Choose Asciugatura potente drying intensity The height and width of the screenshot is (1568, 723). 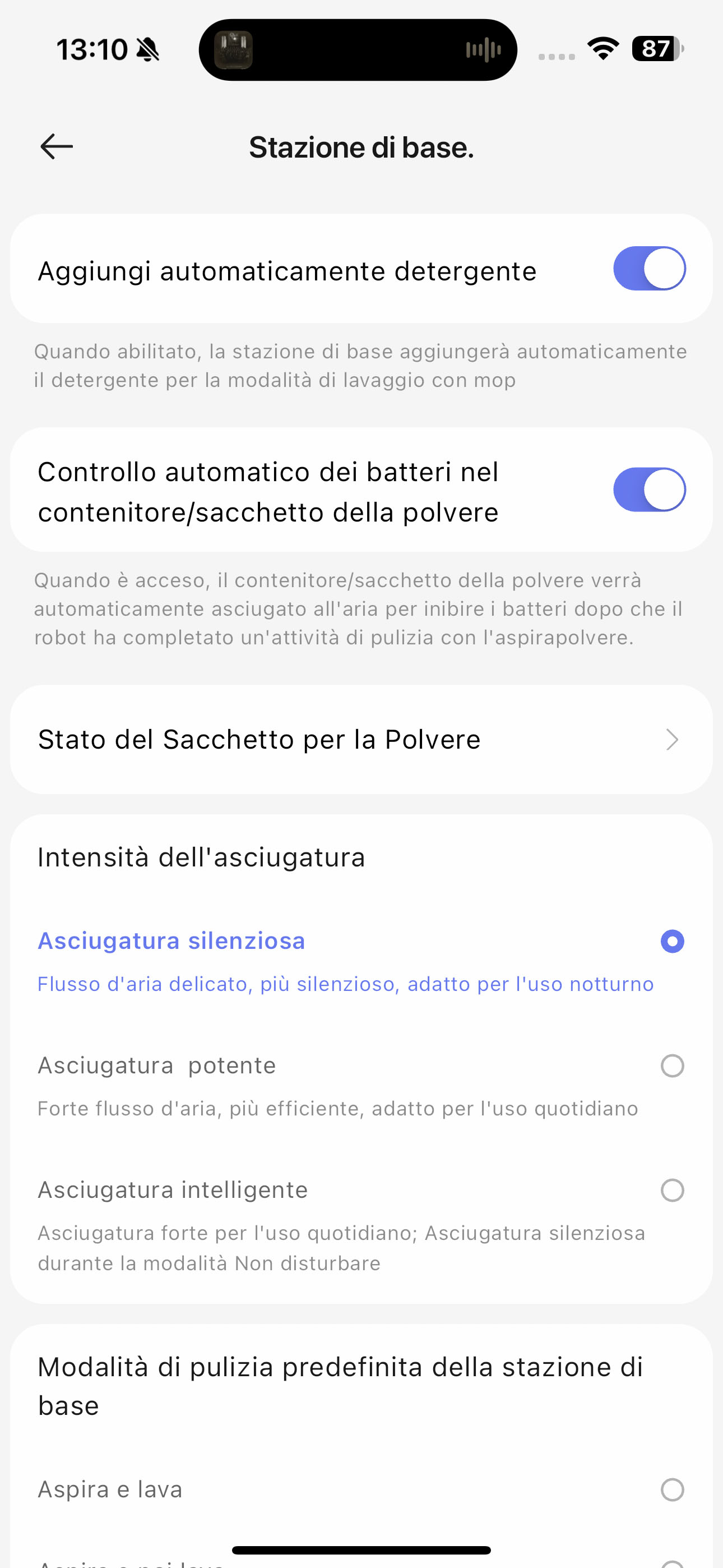(x=361, y=1085)
